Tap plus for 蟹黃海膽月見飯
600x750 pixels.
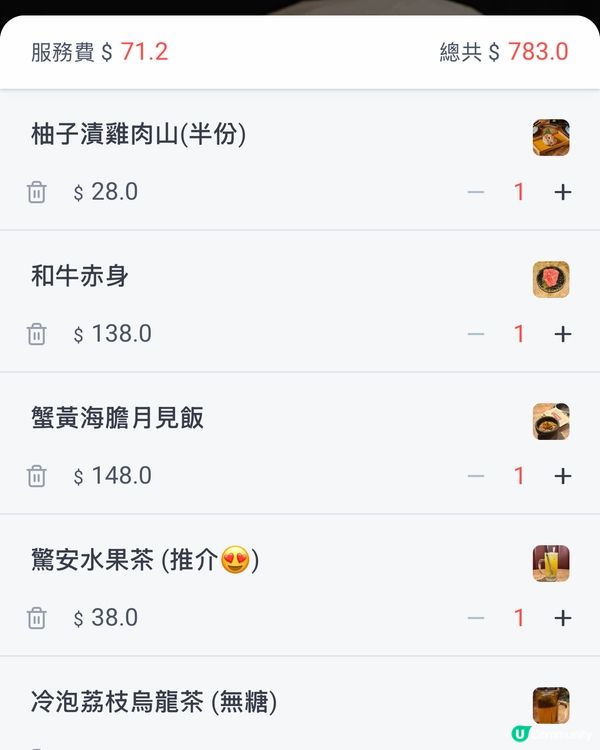(563, 476)
